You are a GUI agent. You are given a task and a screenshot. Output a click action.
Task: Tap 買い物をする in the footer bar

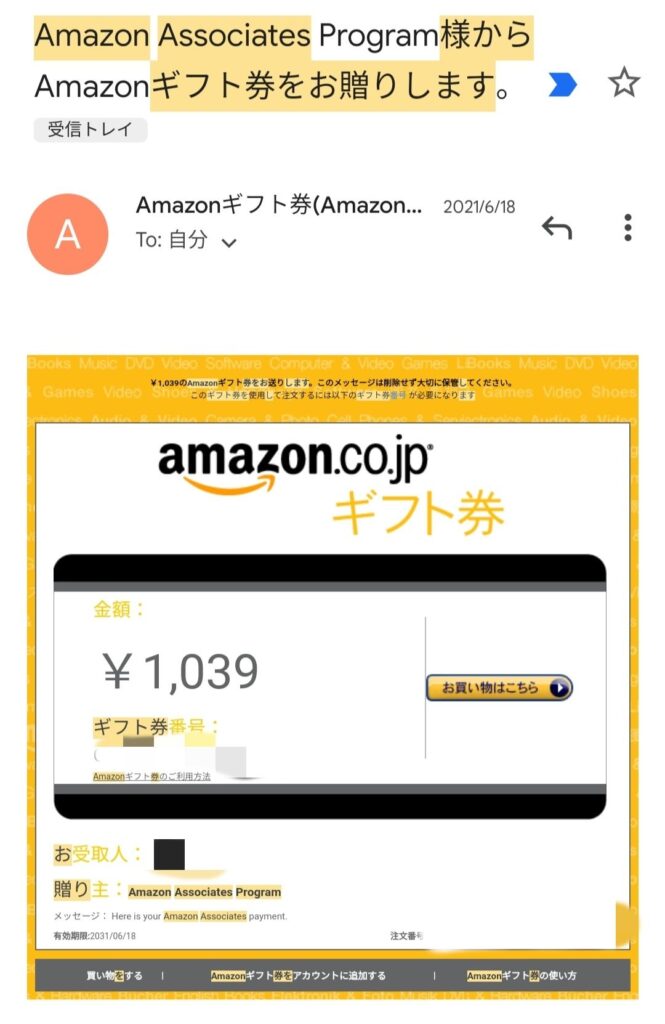[x=114, y=975]
